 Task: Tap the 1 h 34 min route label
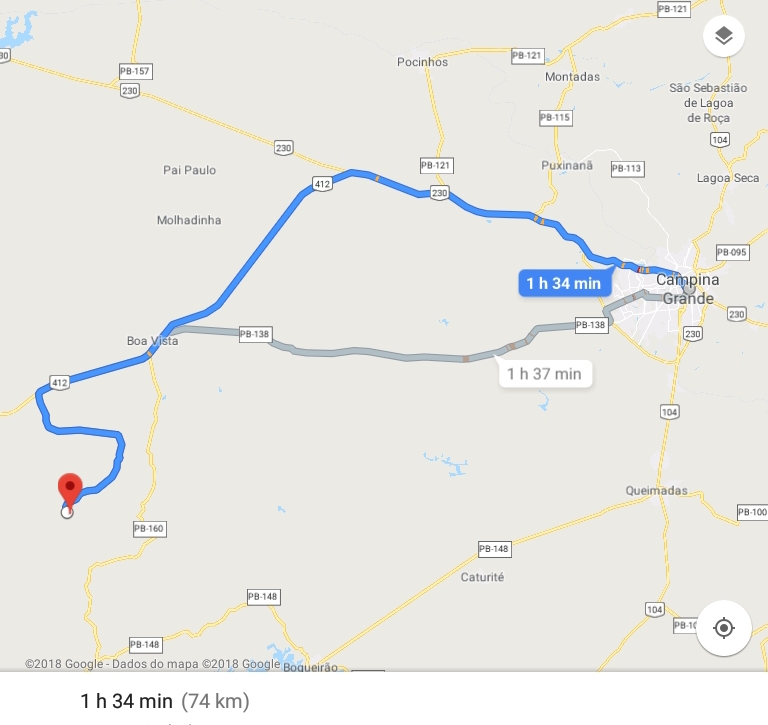[x=563, y=283]
